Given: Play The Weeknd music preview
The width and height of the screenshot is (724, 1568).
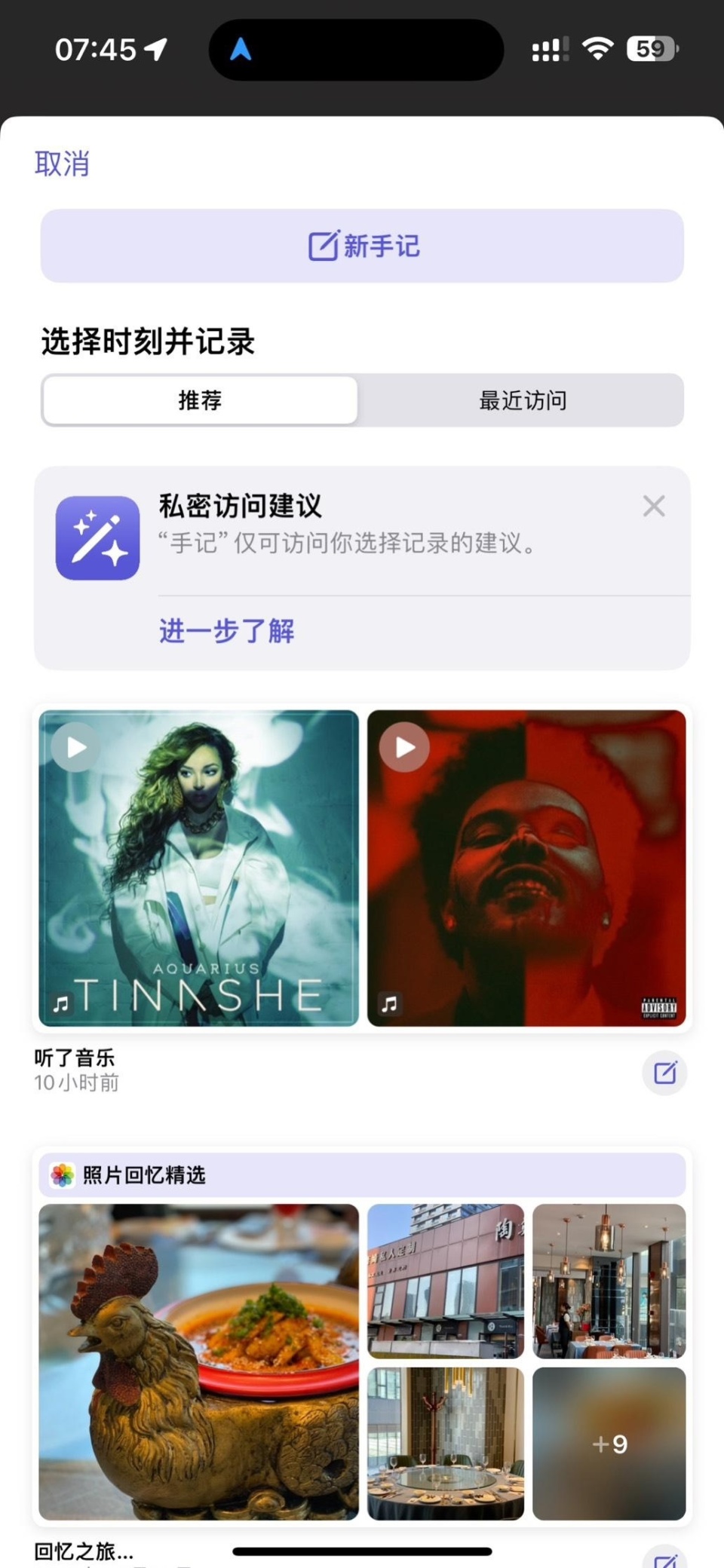Looking at the screenshot, I should 403,747.
